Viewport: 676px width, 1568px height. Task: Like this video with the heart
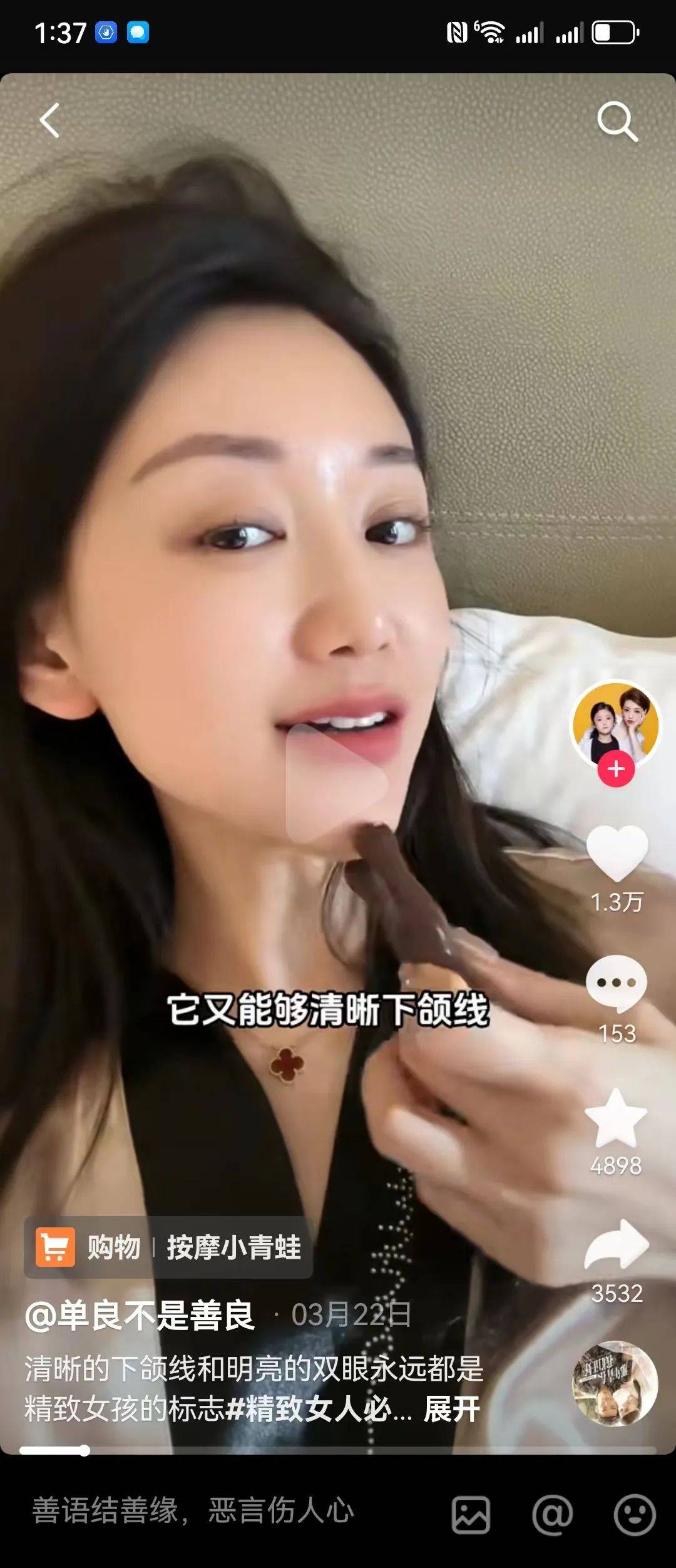[617, 853]
